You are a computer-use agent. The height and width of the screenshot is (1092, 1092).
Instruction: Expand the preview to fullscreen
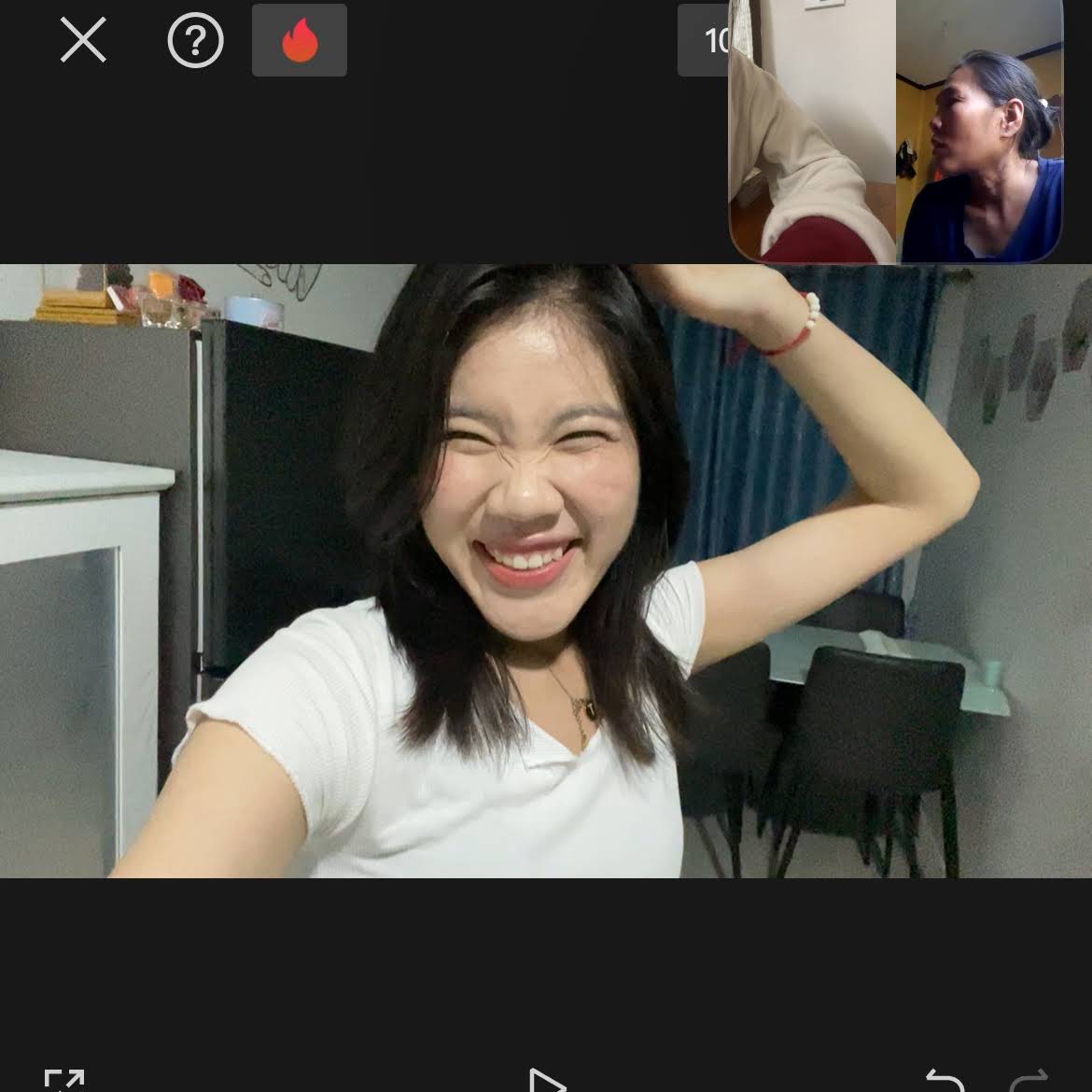(64, 1081)
